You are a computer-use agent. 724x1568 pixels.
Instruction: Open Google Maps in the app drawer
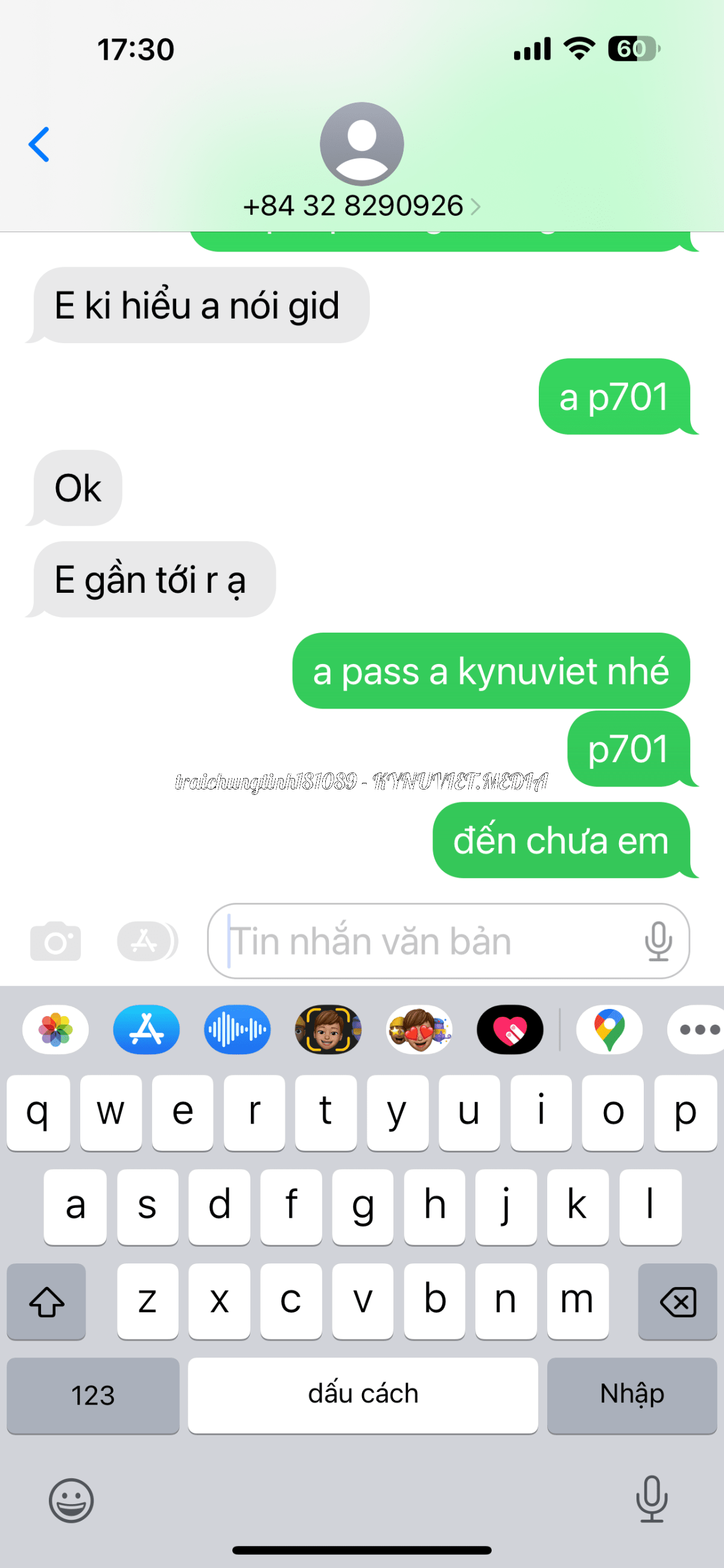609,1029
